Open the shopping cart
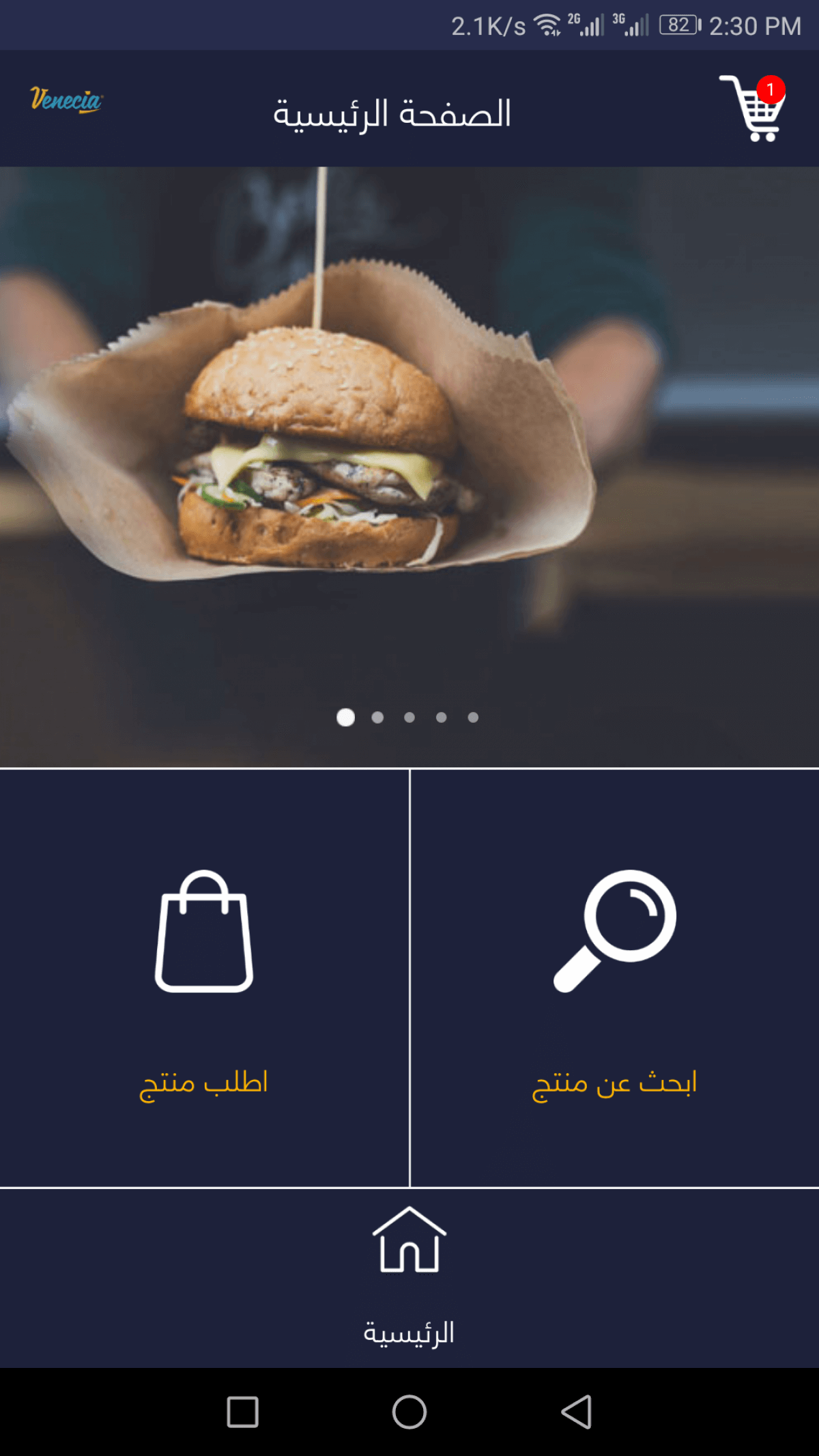This screenshot has height=1456, width=819. 751,108
